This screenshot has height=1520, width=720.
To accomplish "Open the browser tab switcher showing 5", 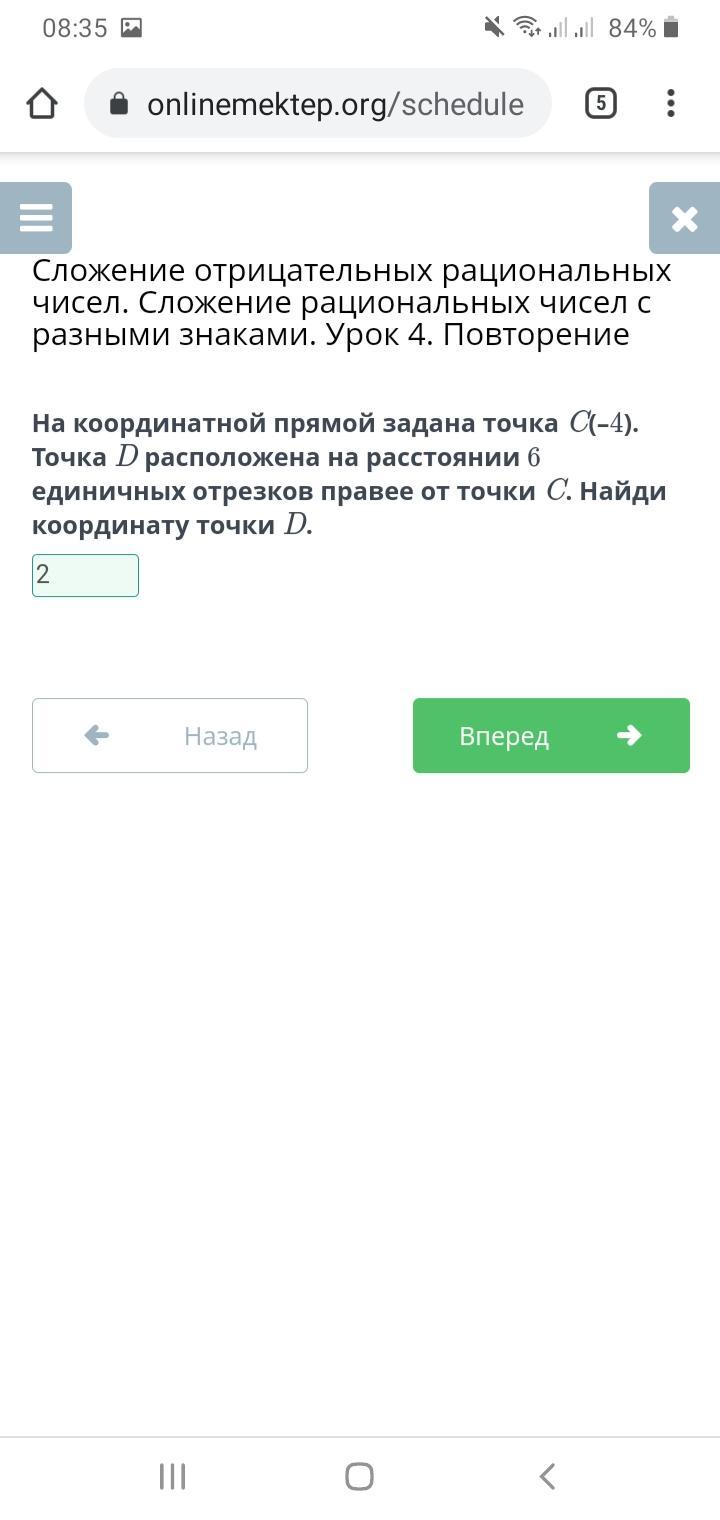I will [600, 103].
